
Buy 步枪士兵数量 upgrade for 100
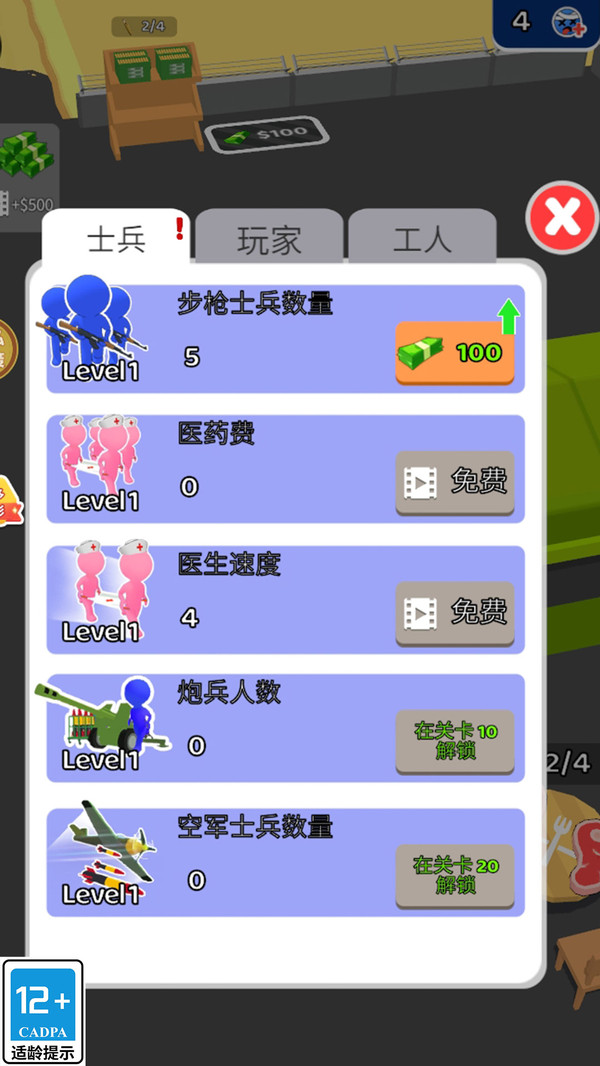pos(455,353)
